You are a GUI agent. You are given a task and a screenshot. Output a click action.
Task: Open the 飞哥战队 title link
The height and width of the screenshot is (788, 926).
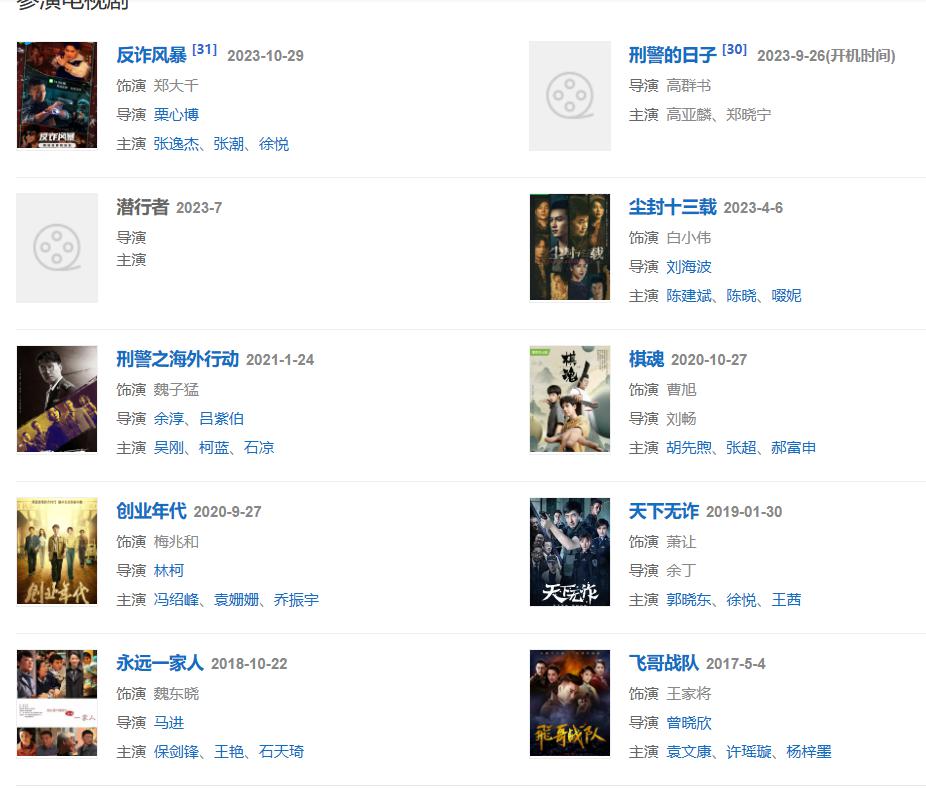[663, 663]
